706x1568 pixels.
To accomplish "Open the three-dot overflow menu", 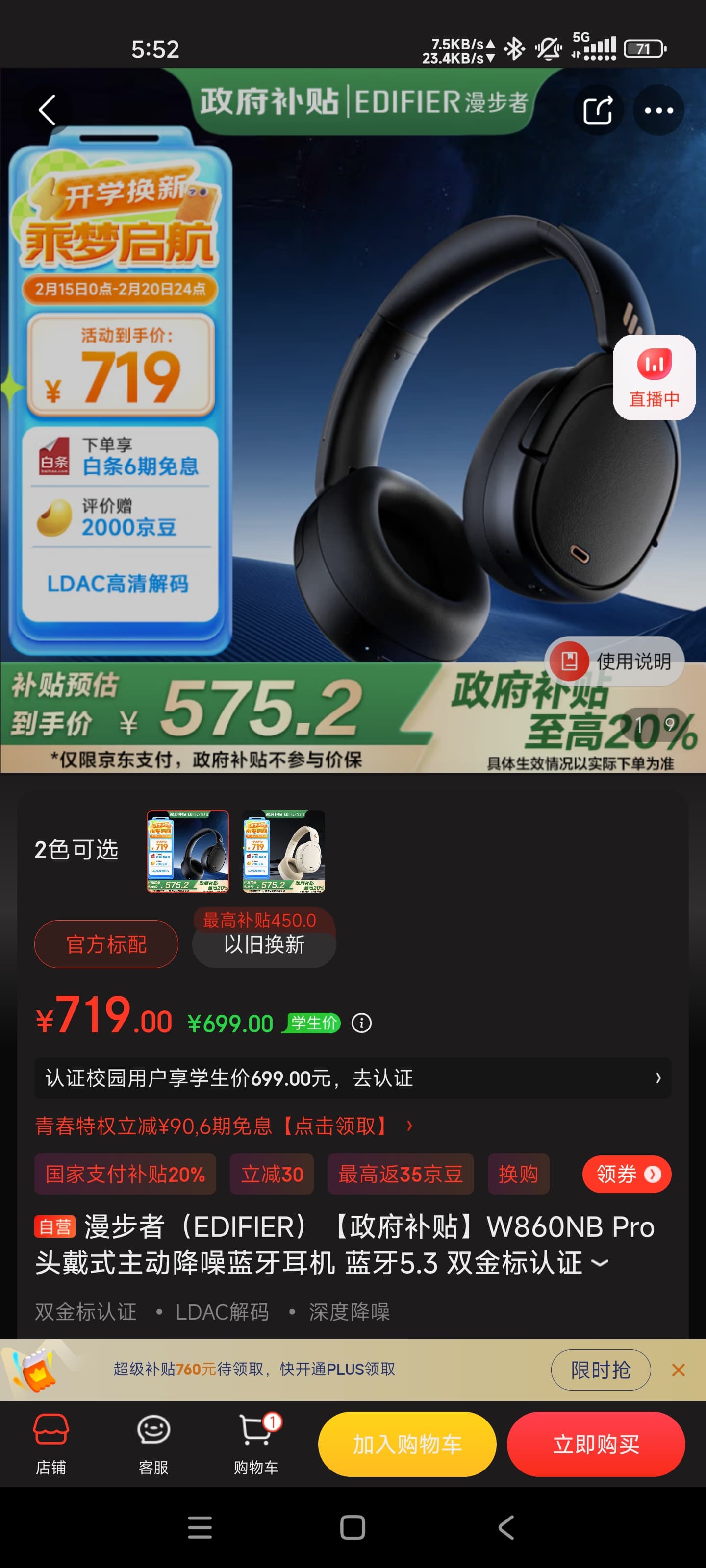I will (x=658, y=110).
